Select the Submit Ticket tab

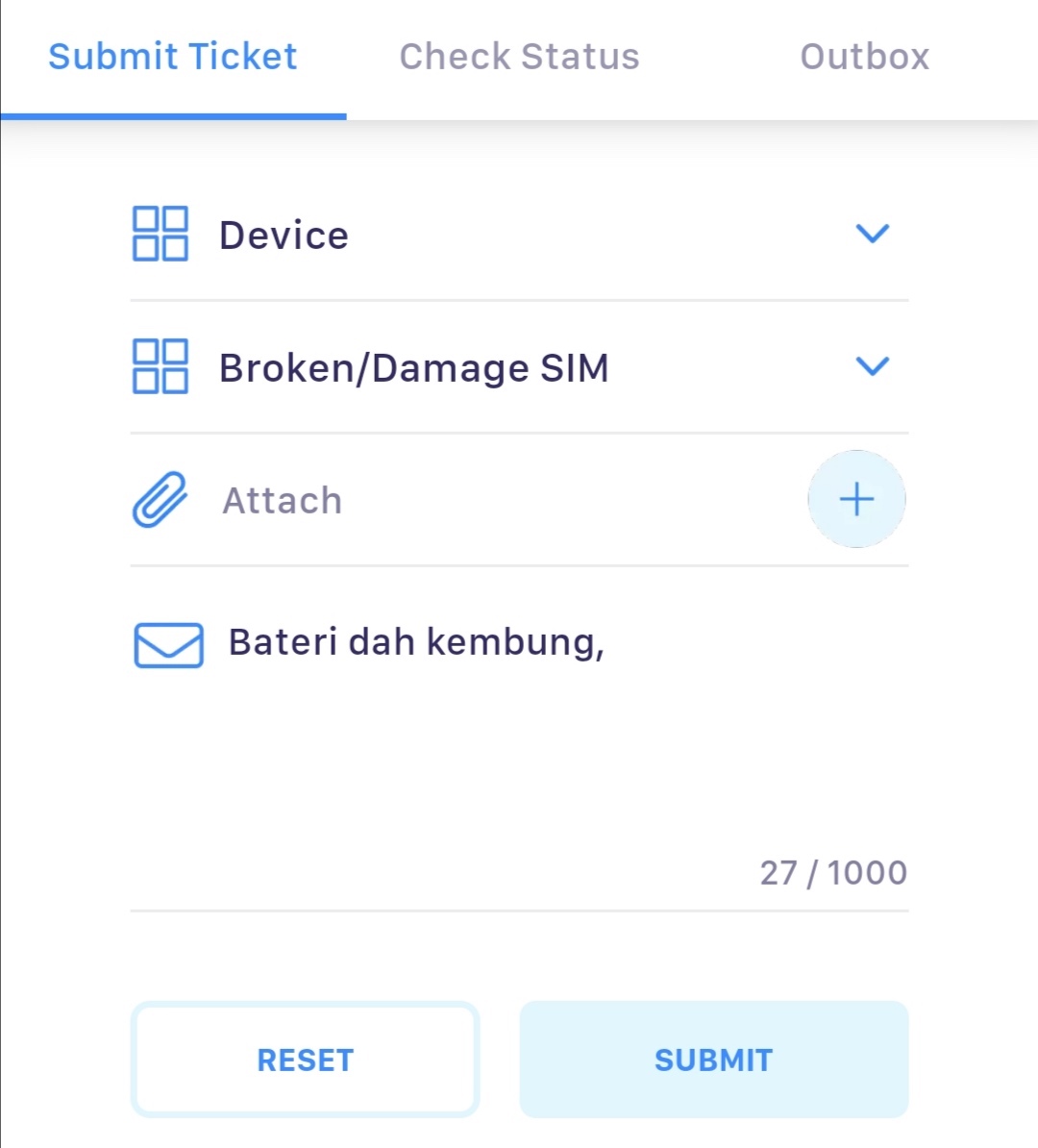tap(173, 58)
